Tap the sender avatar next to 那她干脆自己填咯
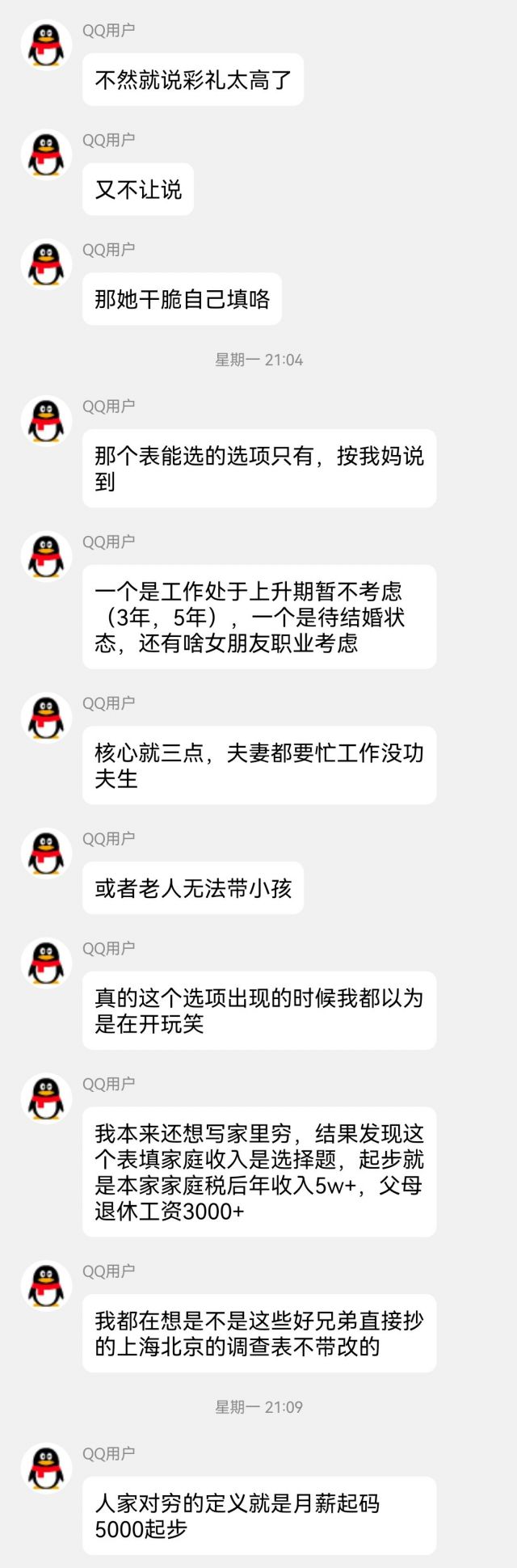 tap(46, 264)
